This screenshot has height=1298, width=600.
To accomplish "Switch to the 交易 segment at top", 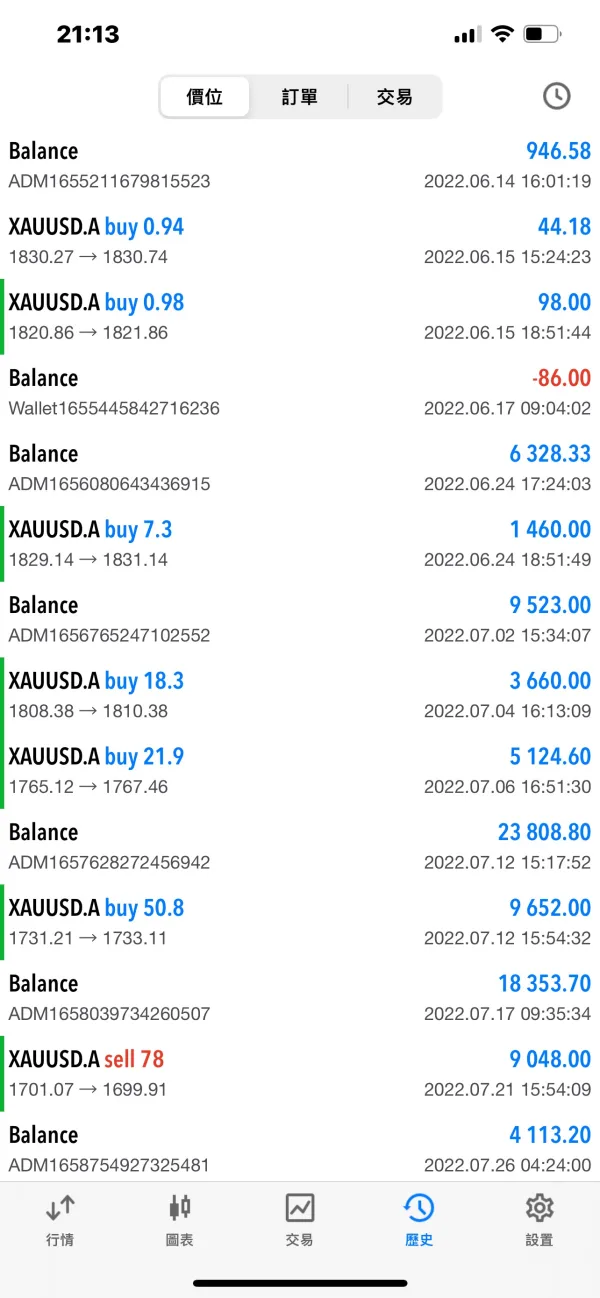I will (394, 97).
